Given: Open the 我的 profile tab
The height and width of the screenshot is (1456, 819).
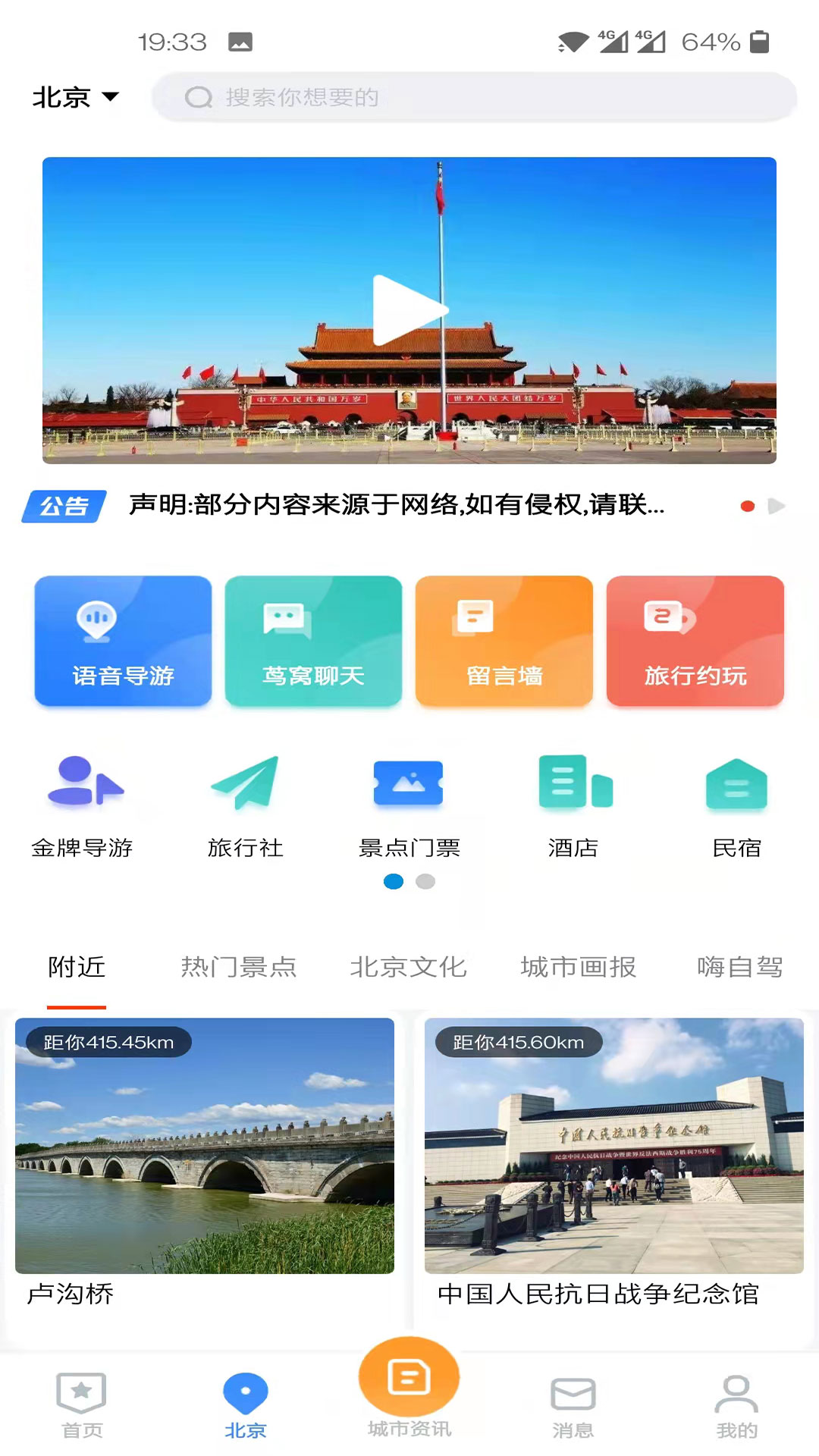Looking at the screenshot, I should pos(736,1407).
